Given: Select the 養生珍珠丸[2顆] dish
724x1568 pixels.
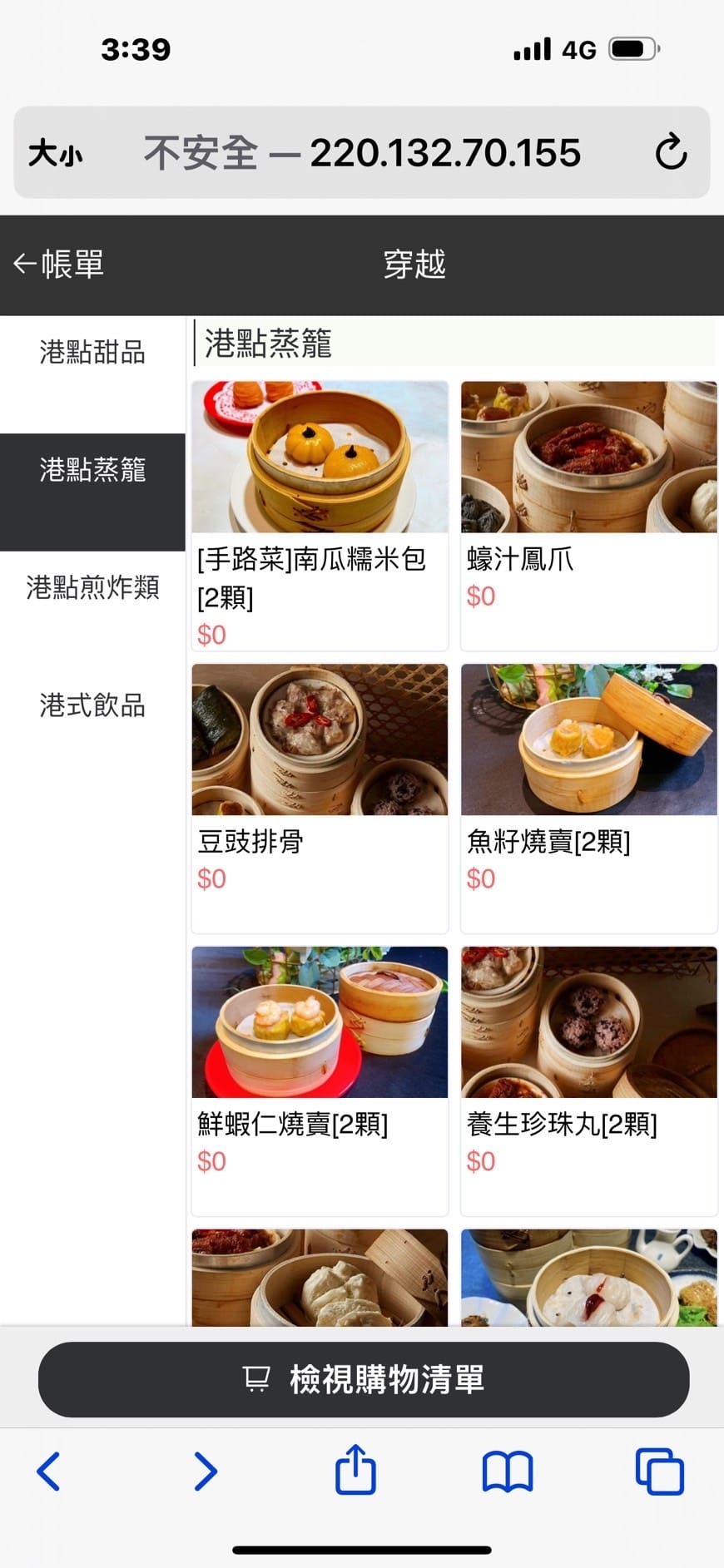Looking at the screenshot, I should click(x=588, y=1023).
